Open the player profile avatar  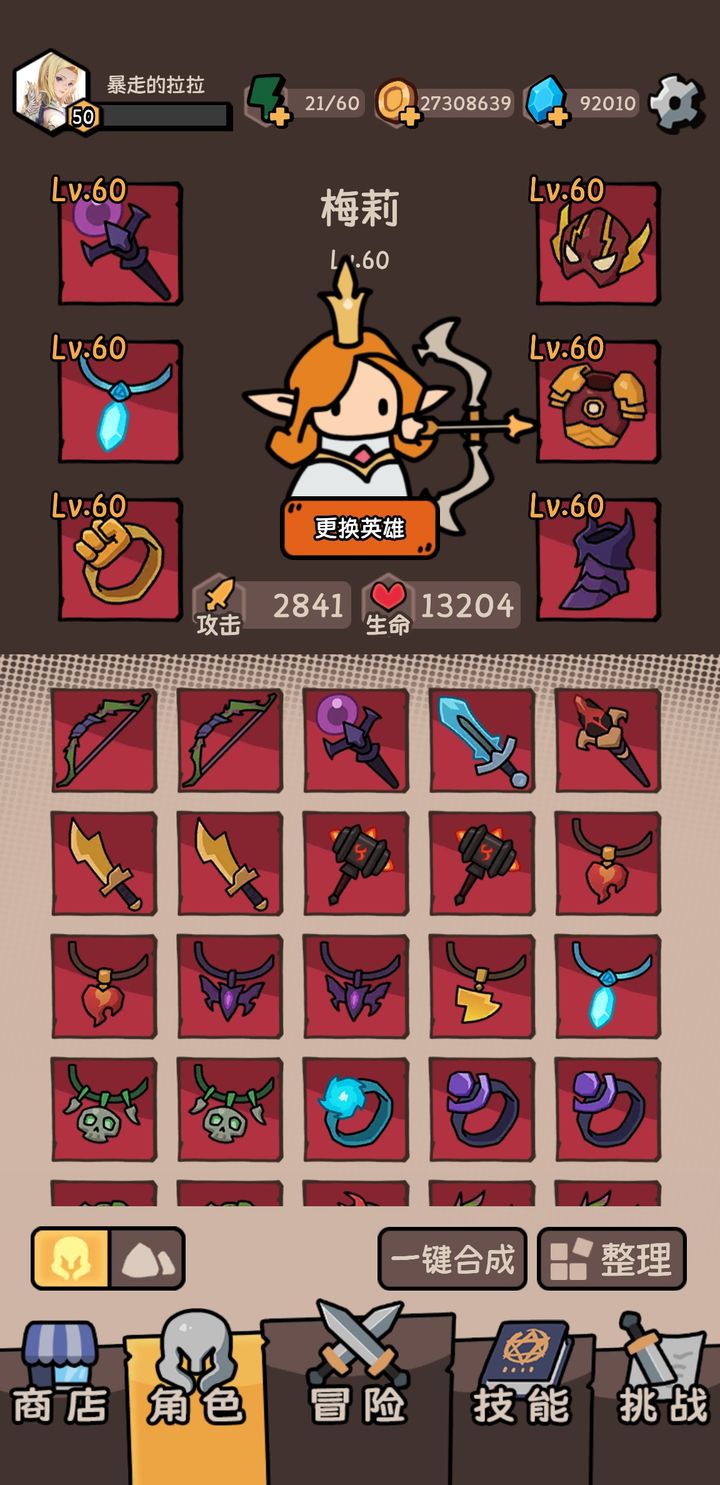coord(49,93)
